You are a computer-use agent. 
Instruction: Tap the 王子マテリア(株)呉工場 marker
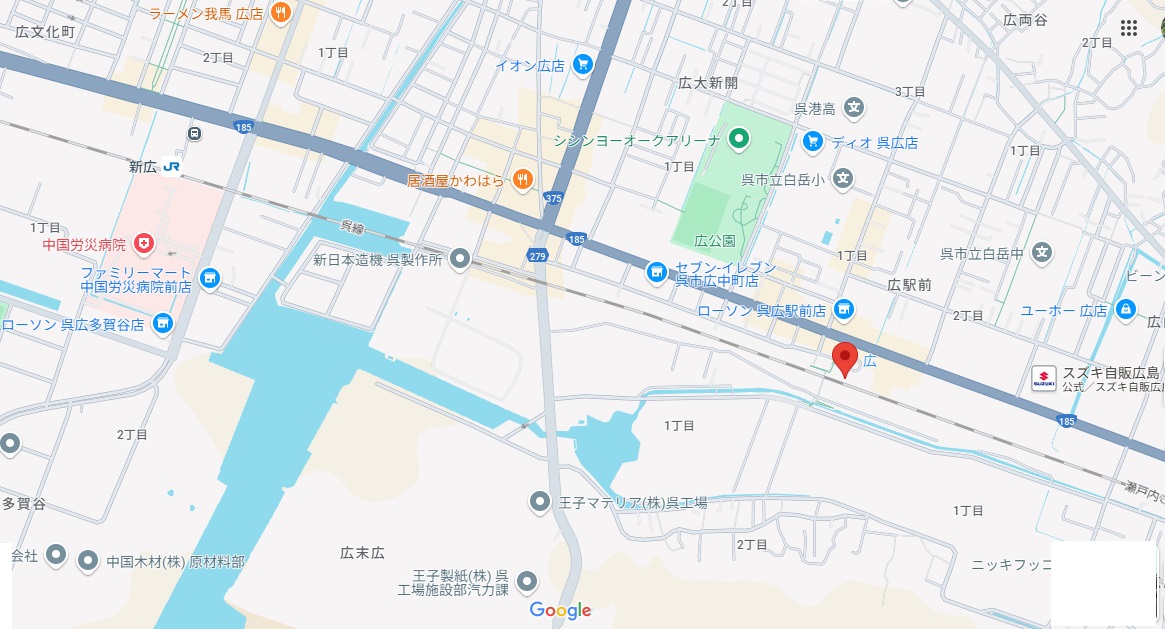[x=540, y=501]
